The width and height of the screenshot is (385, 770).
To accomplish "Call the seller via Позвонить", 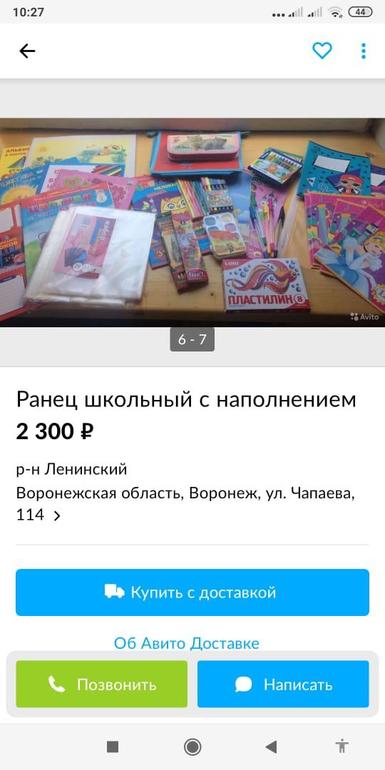I will pos(102,684).
